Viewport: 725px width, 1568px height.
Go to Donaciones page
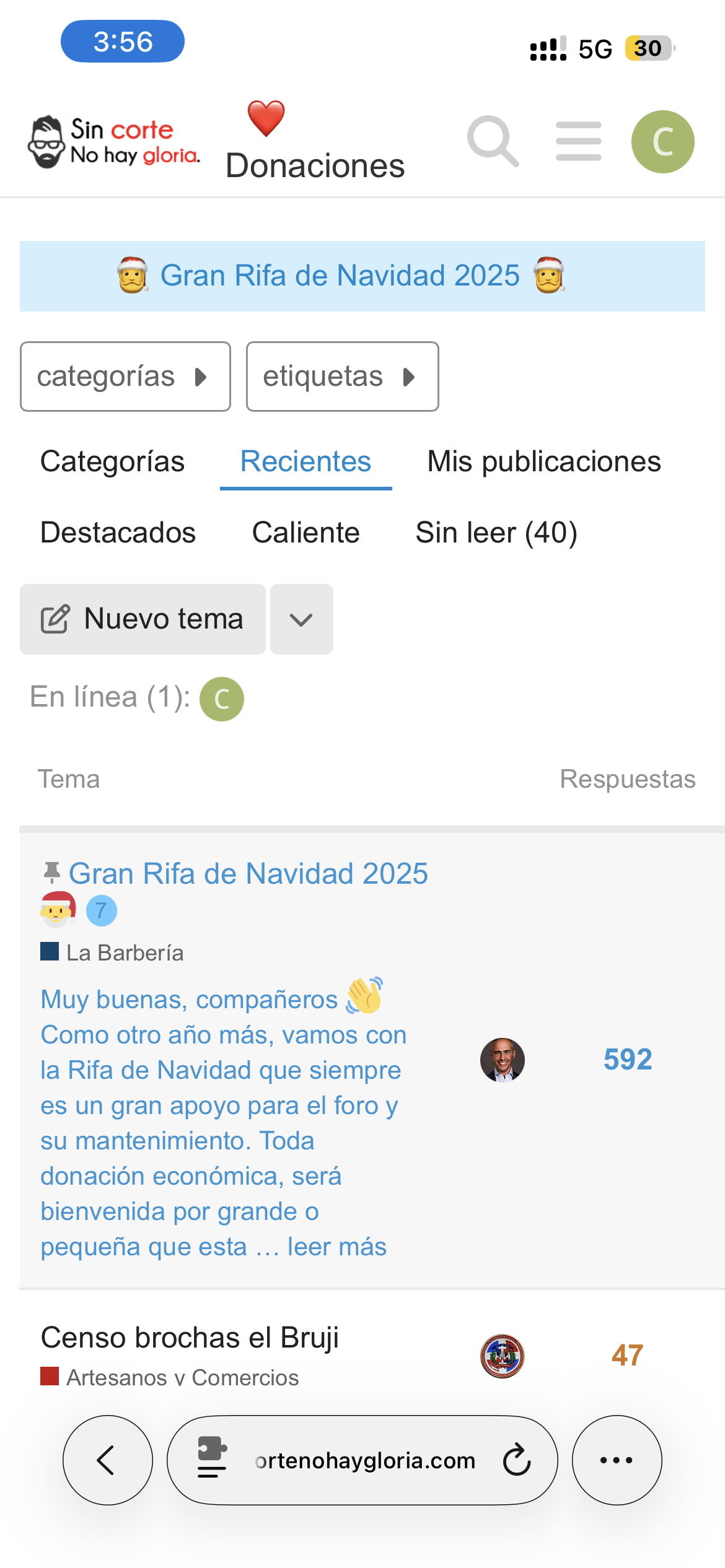[x=315, y=165]
